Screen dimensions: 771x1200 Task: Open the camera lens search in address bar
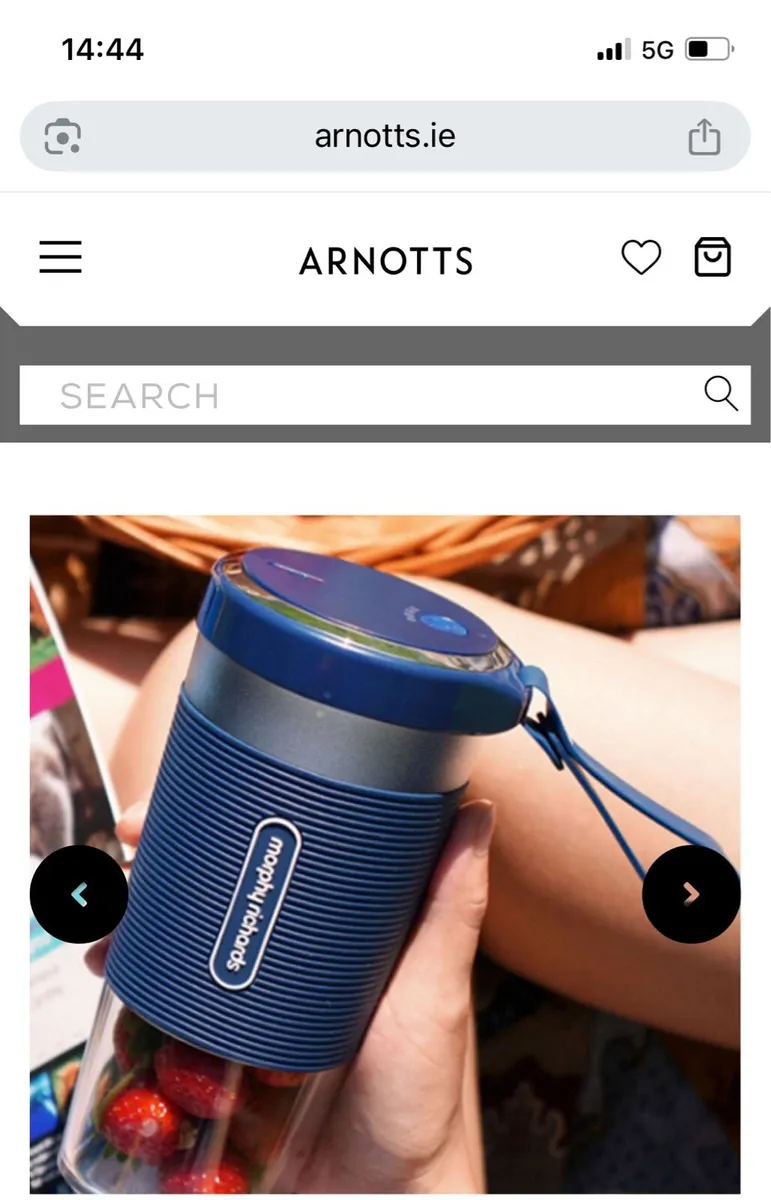63,136
